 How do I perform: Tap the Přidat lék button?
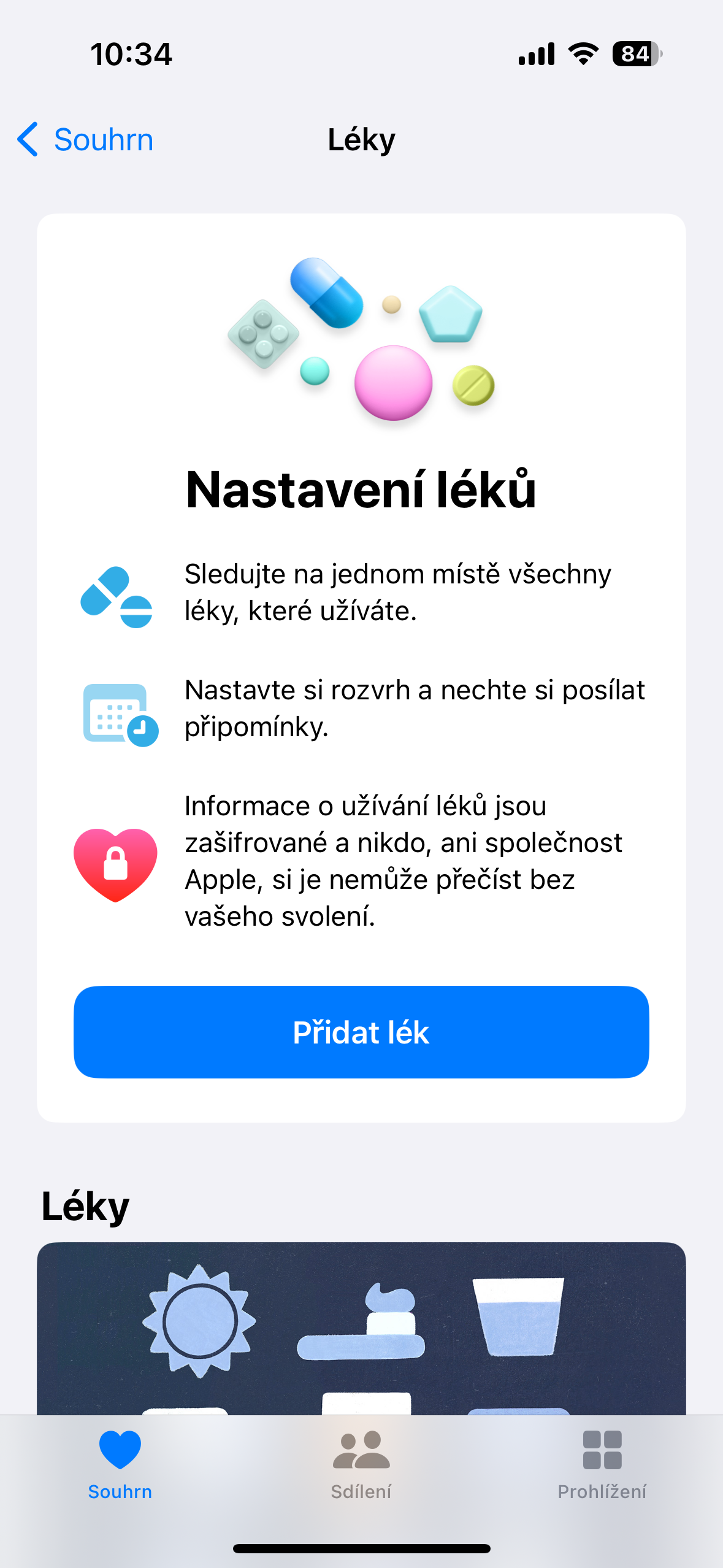(x=361, y=1032)
